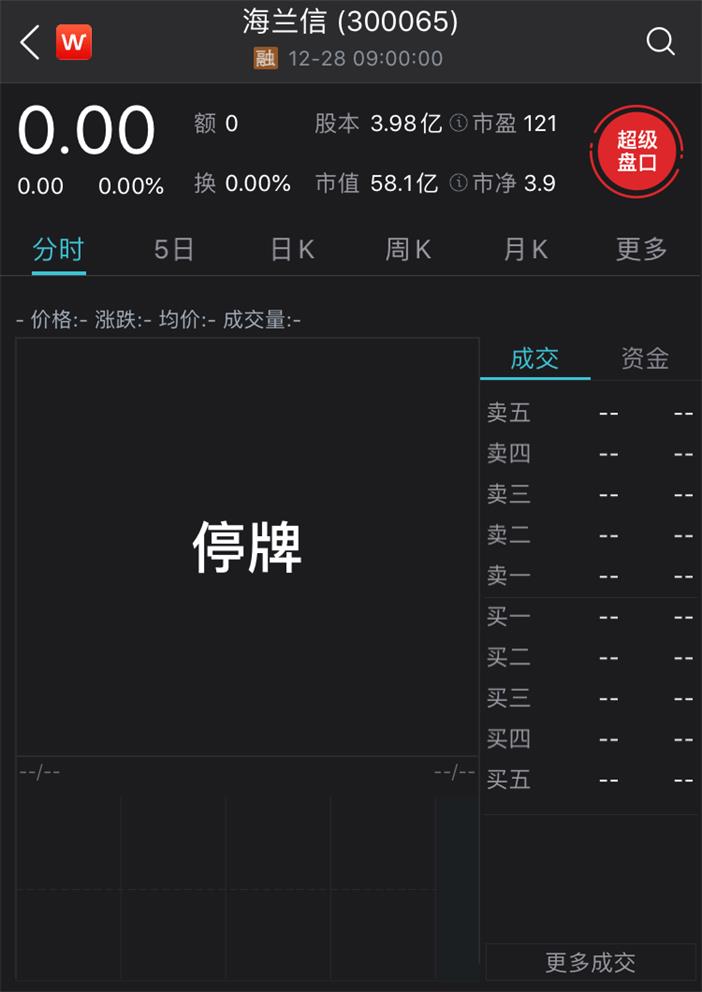702x992 pixels.
Task: Switch to the 资金 panel tab
Action: click(x=645, y=359)
